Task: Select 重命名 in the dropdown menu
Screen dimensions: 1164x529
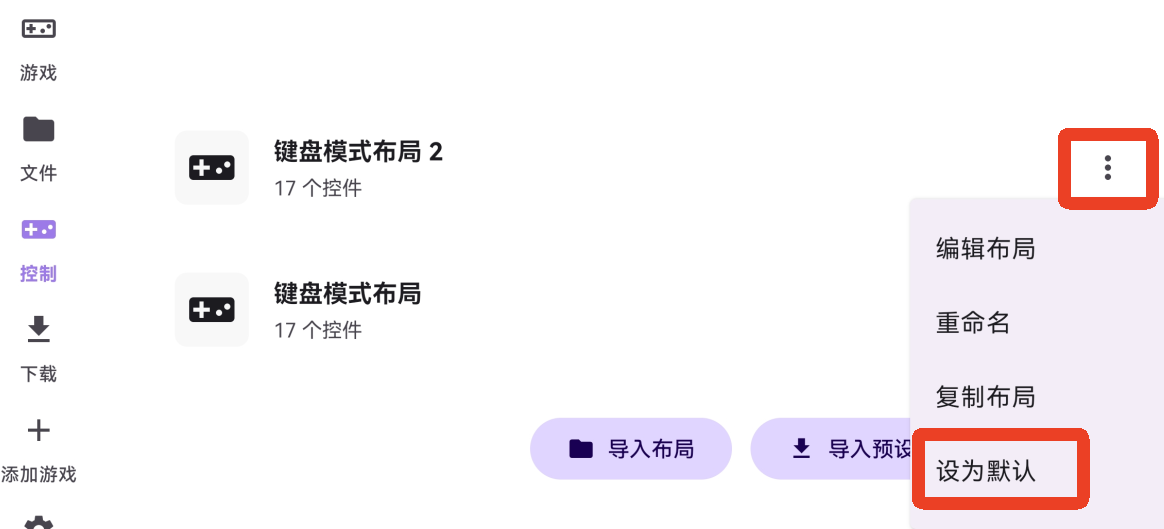Action: tap(973, 323)
